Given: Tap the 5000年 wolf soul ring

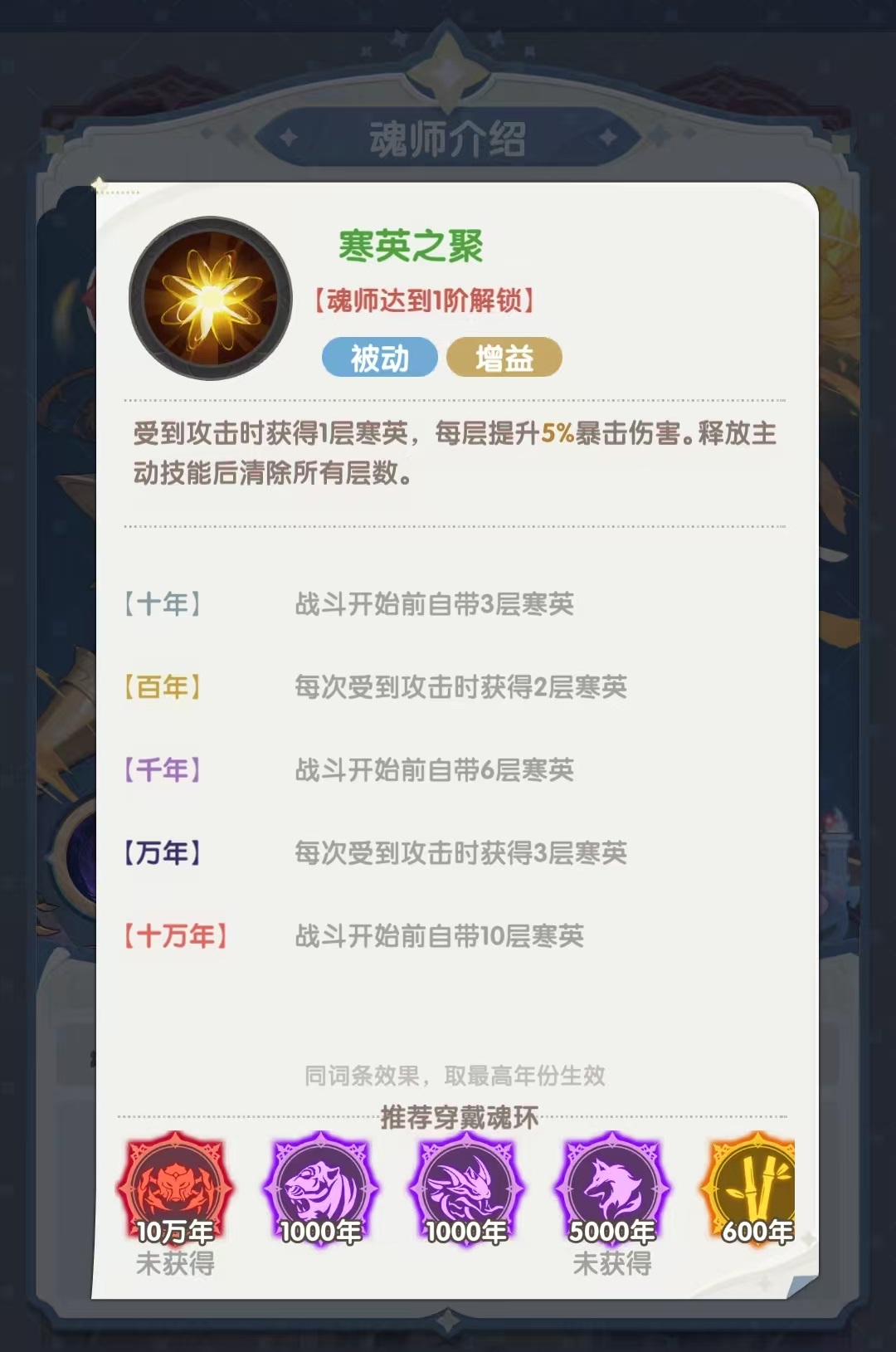Looking at the screenshot, I should 611,1188.
